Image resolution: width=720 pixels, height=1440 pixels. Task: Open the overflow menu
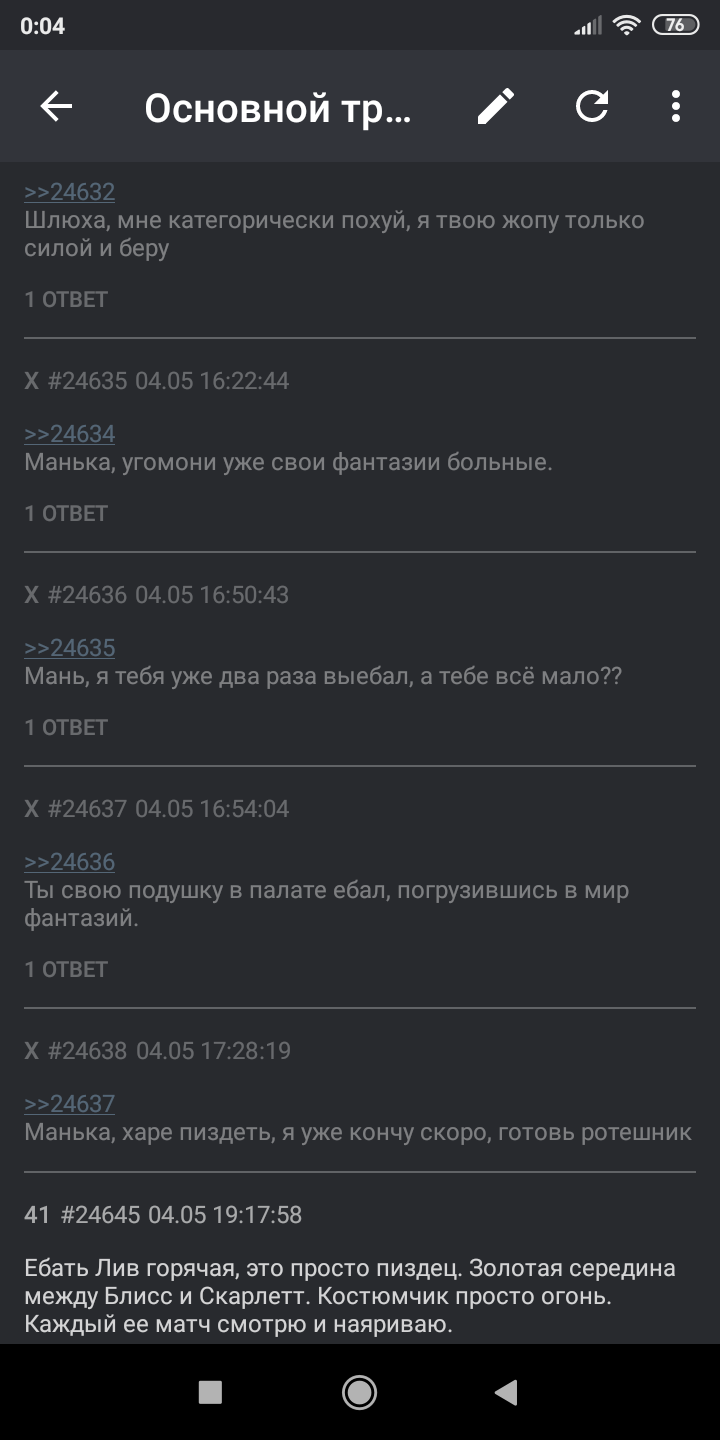click(676, 106)
